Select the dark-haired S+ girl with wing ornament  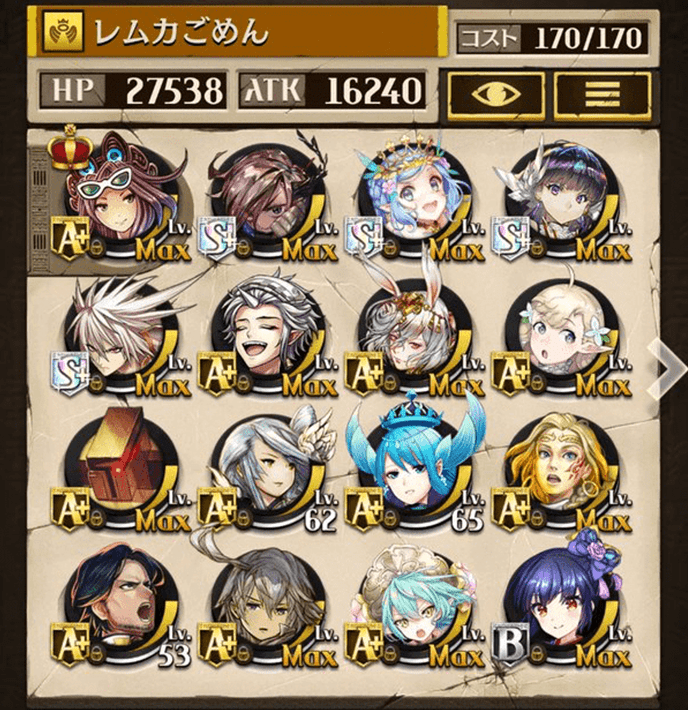(x=557, y=198)
